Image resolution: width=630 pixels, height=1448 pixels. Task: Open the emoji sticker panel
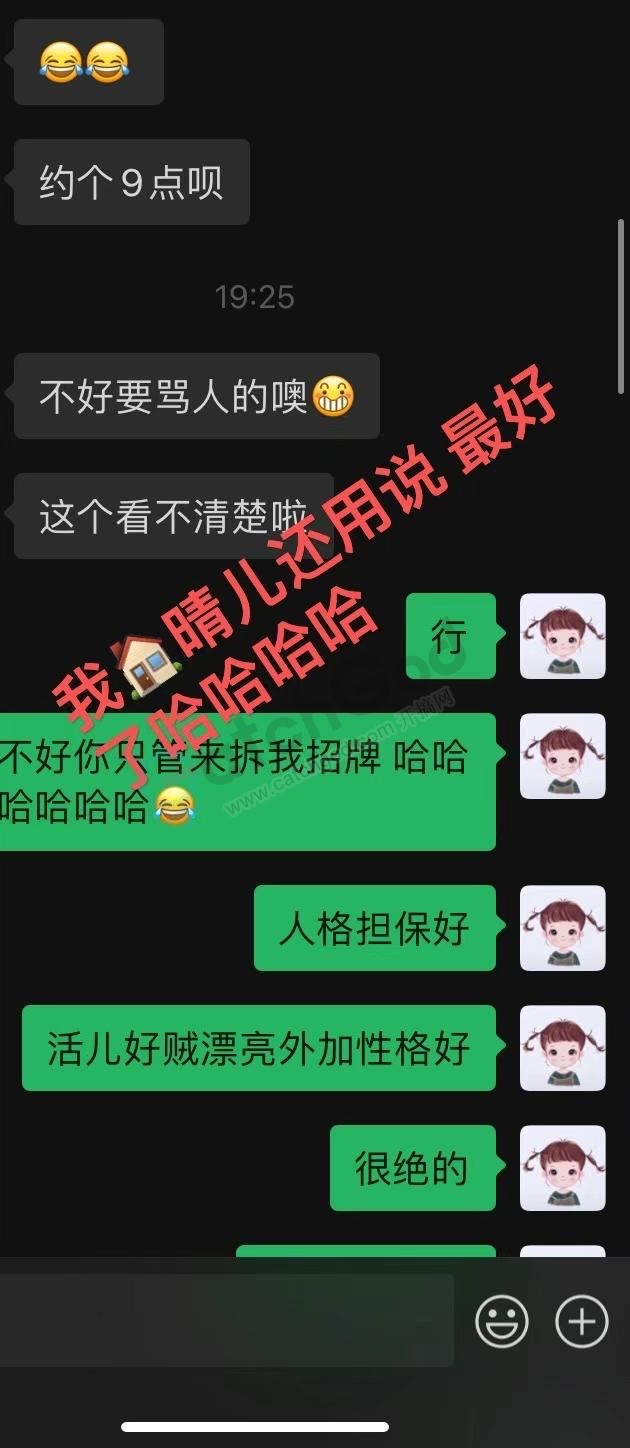[x=501, y=1322]
